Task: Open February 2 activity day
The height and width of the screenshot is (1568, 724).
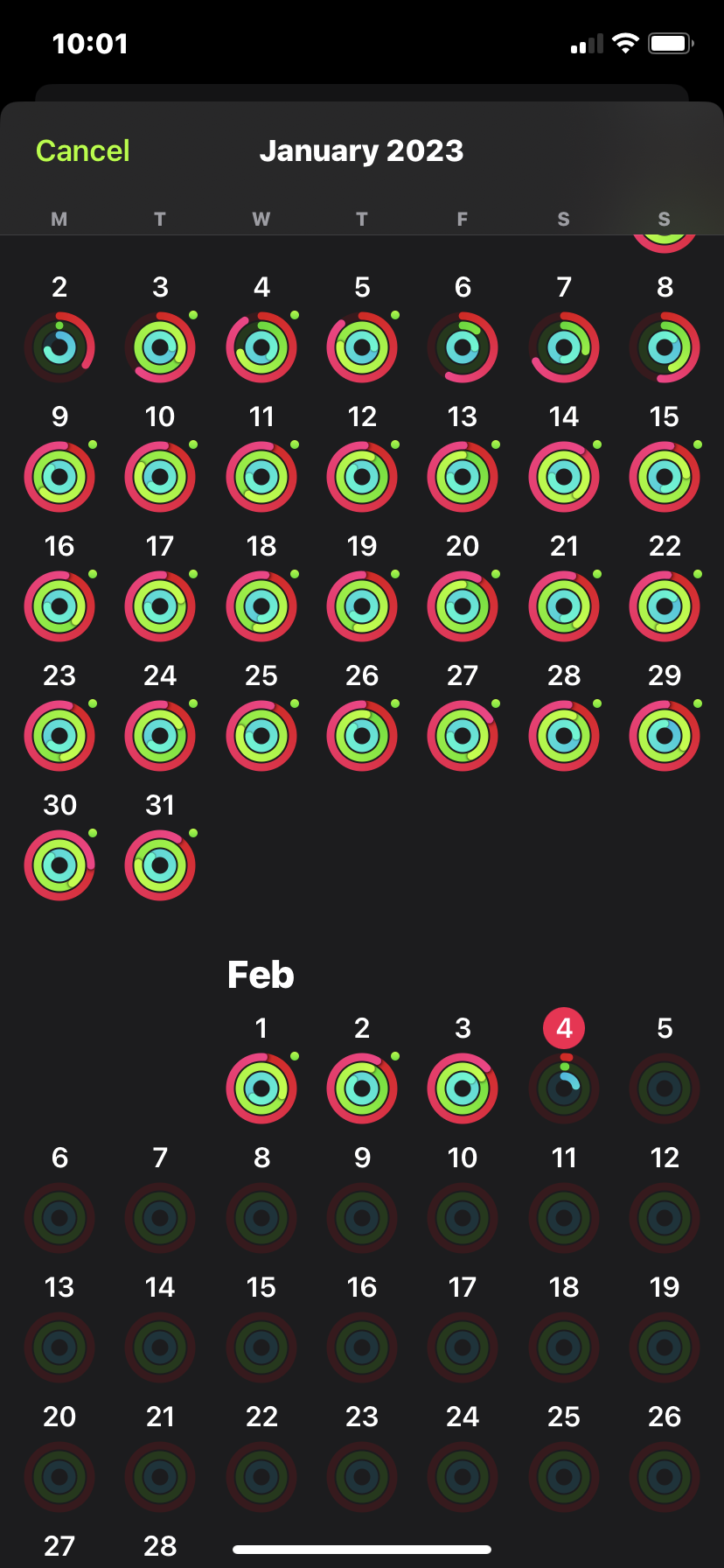Action: 362,1088
